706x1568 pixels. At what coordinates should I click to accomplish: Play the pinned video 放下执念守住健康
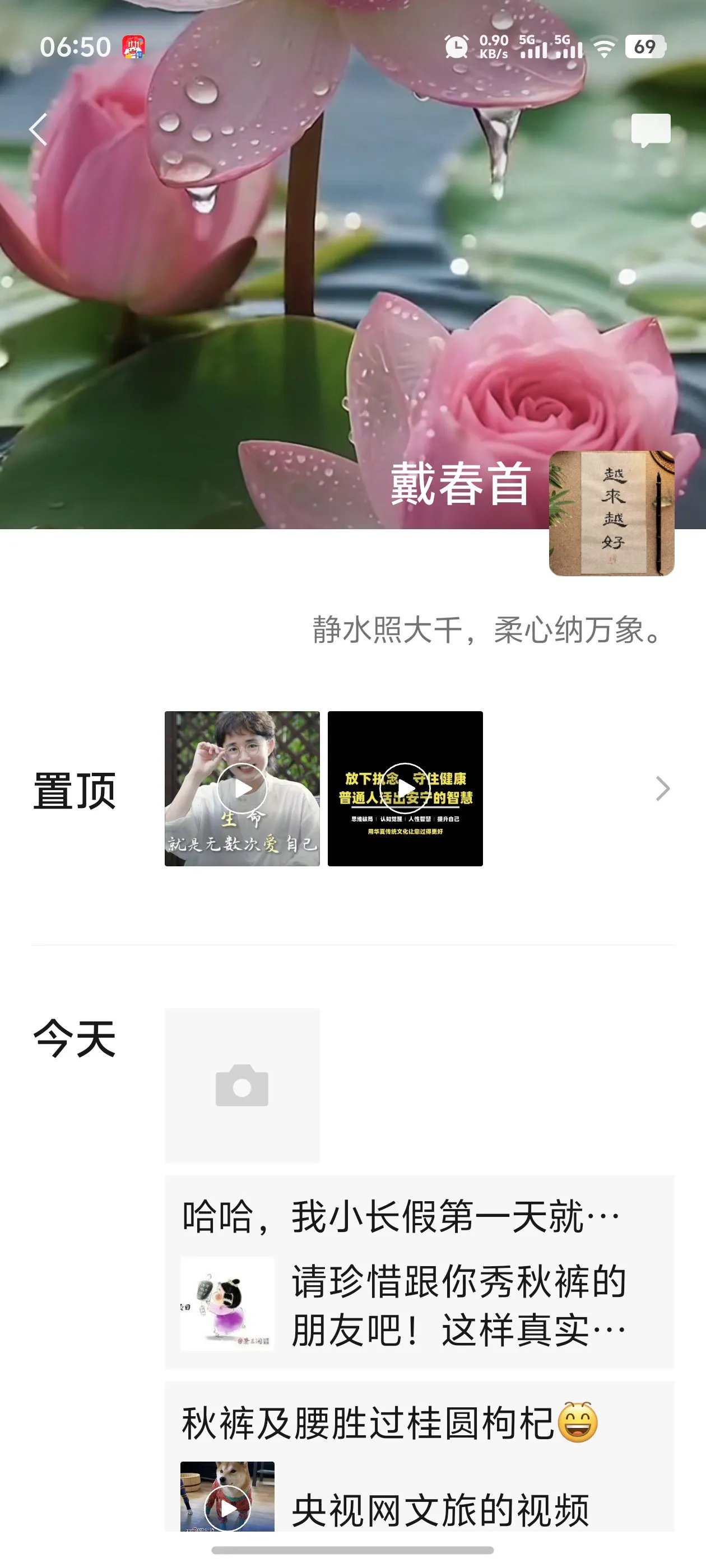(x=405, y=788)
